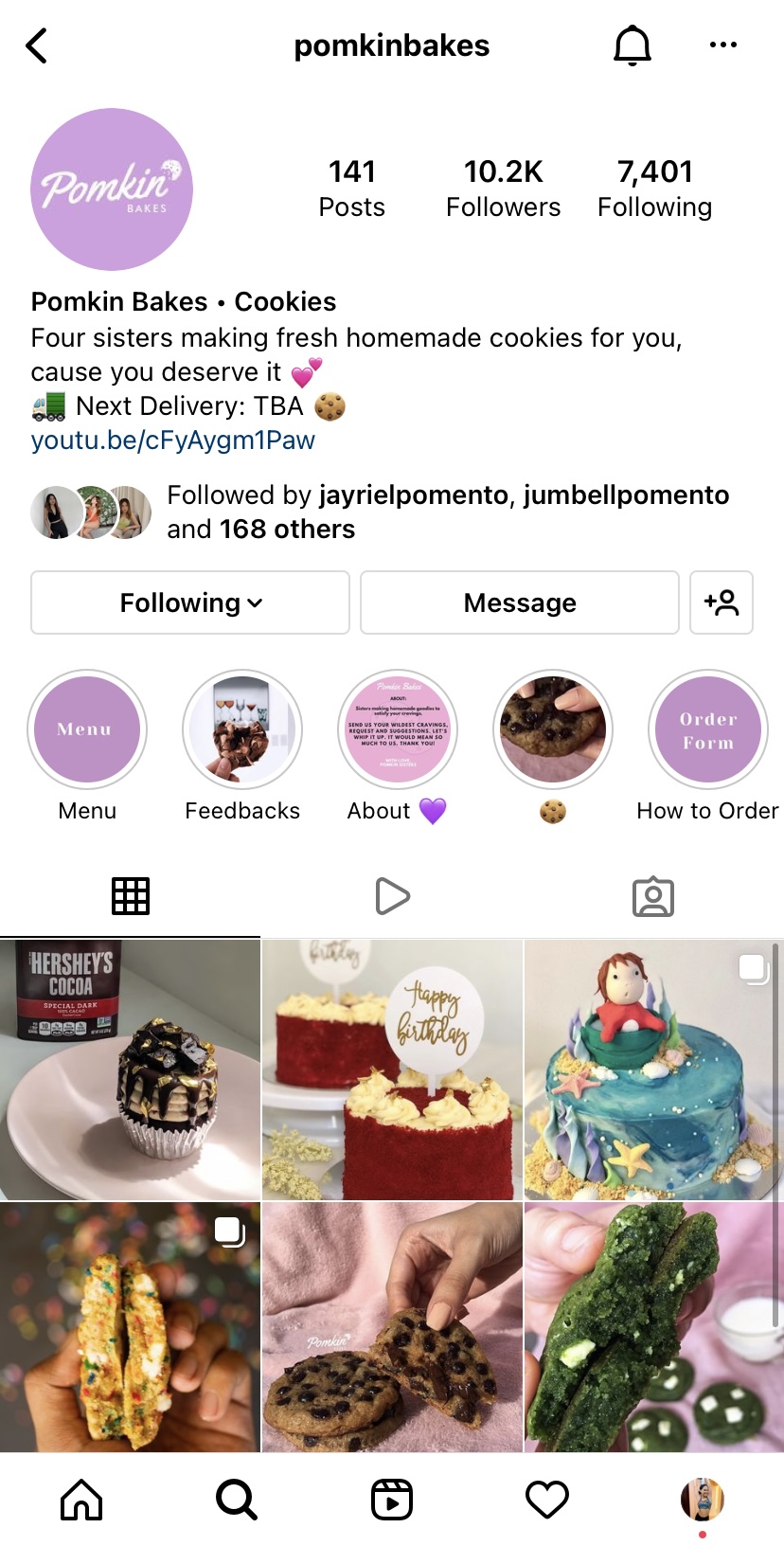Switch to the Reels video tab
784x1546 pixels.
392,896
